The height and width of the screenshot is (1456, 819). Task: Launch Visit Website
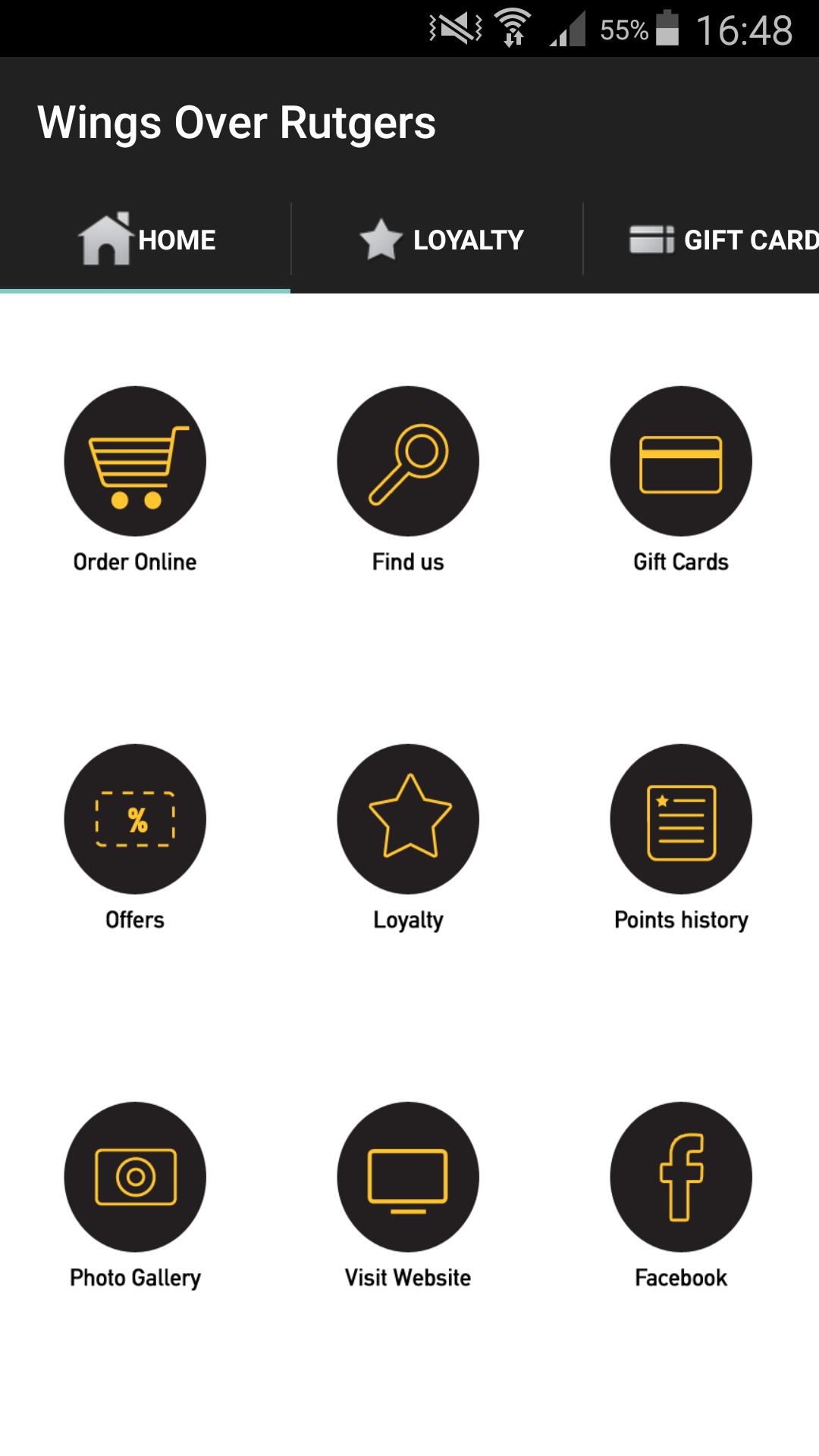tap(408, 1177)
